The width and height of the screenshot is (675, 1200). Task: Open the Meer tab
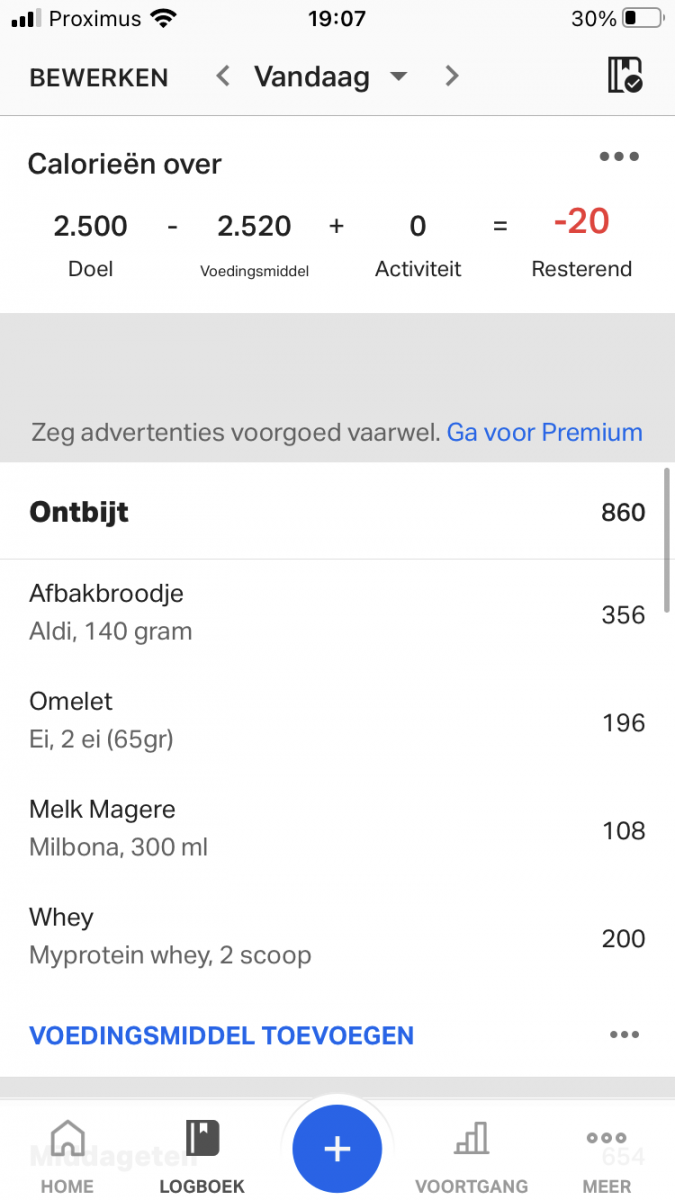pyautogui.click(x=607, y=1156)
